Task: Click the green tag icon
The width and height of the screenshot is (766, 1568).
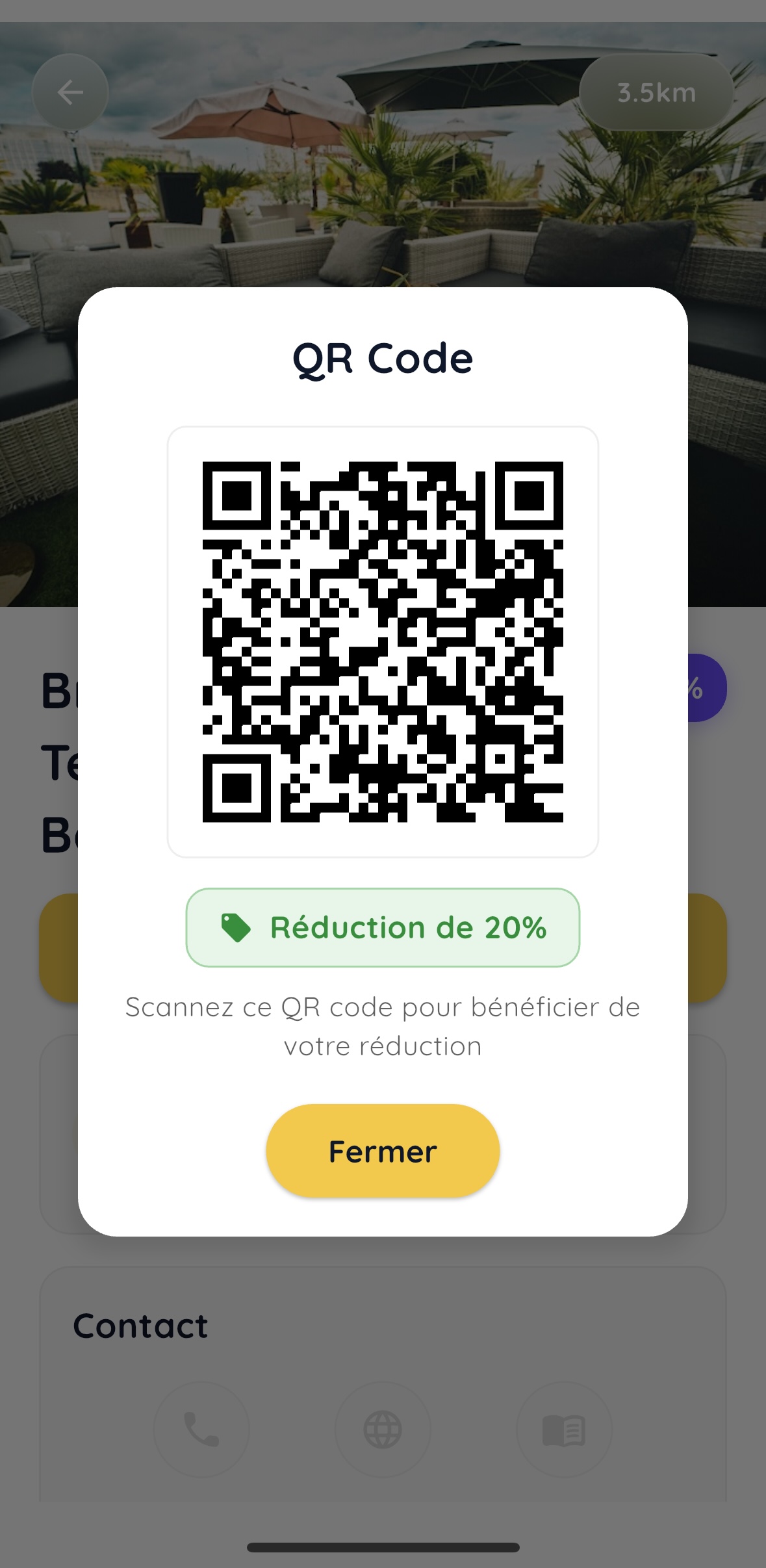Action: pyautogui.click(x=236, y=927)
